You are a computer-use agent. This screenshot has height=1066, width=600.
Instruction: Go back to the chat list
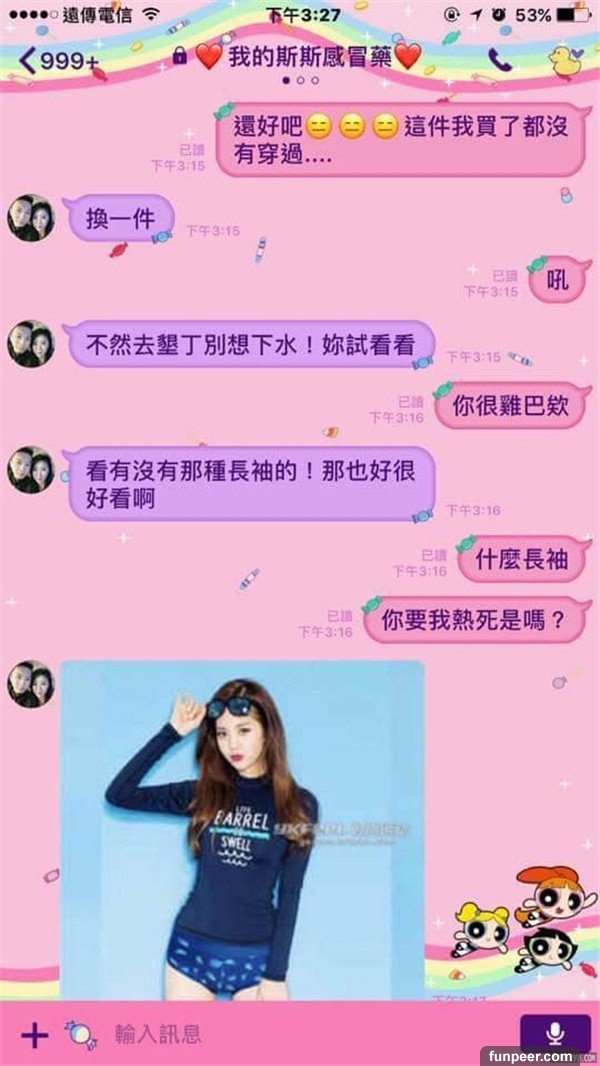tap(57, 60)
